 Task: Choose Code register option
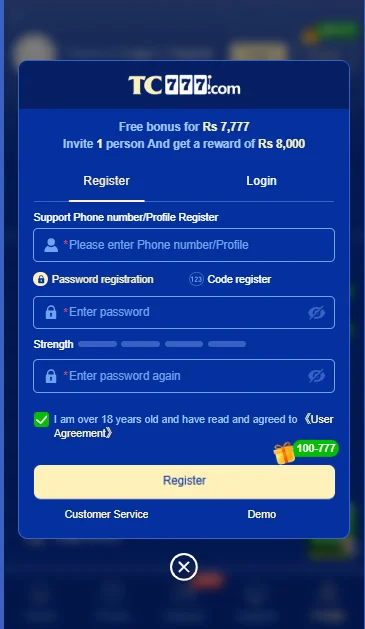pos(230,279)
